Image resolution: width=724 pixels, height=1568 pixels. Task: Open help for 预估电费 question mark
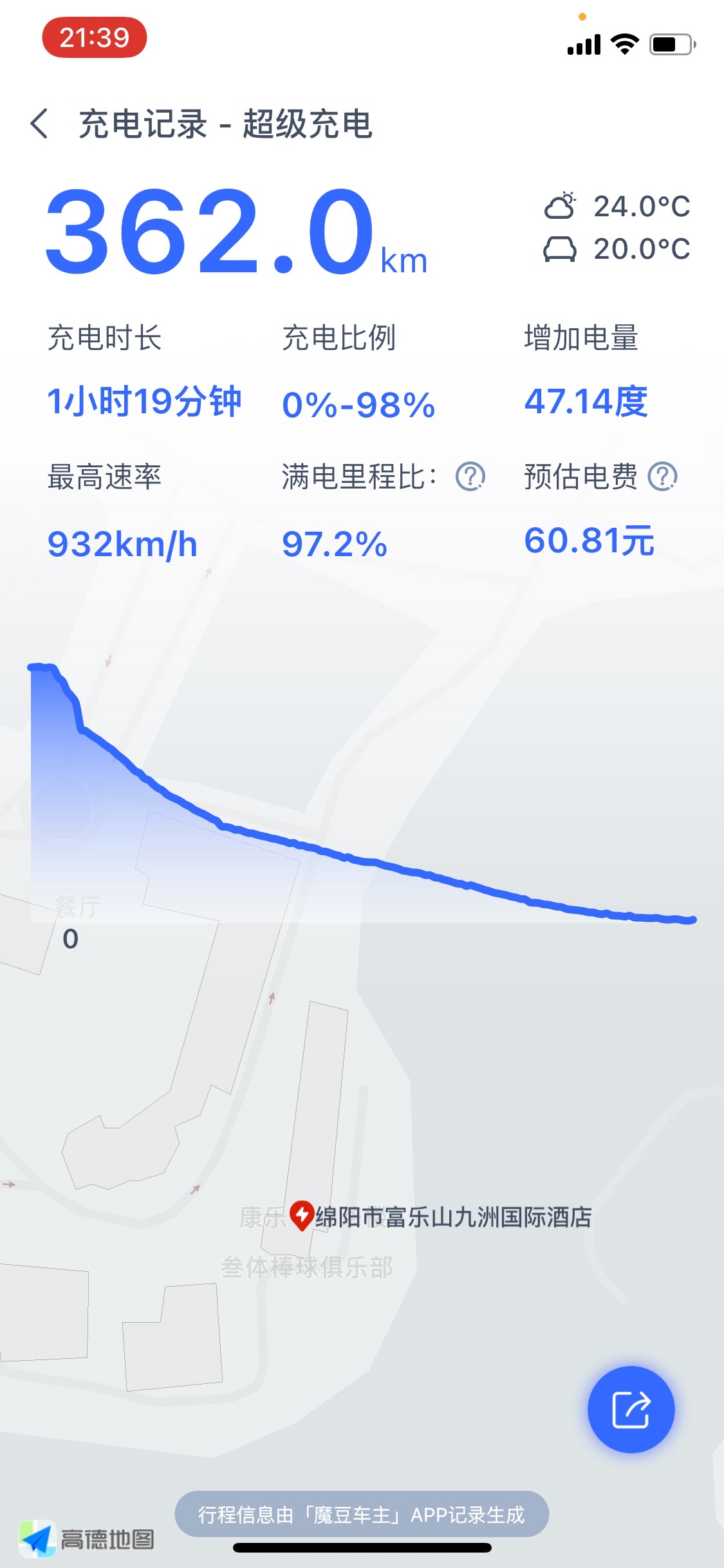[664, 478]
